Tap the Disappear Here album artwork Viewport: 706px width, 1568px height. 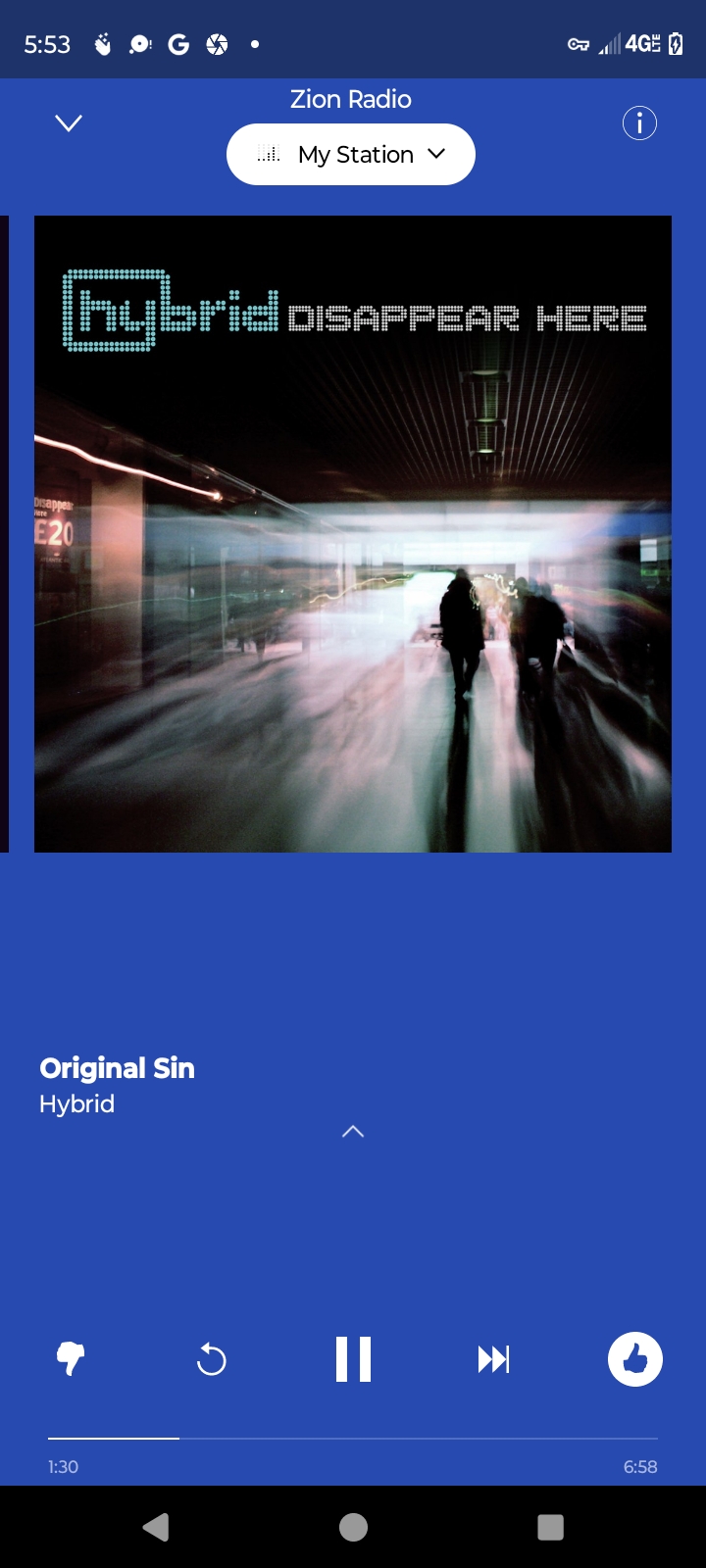click(353, 534)
